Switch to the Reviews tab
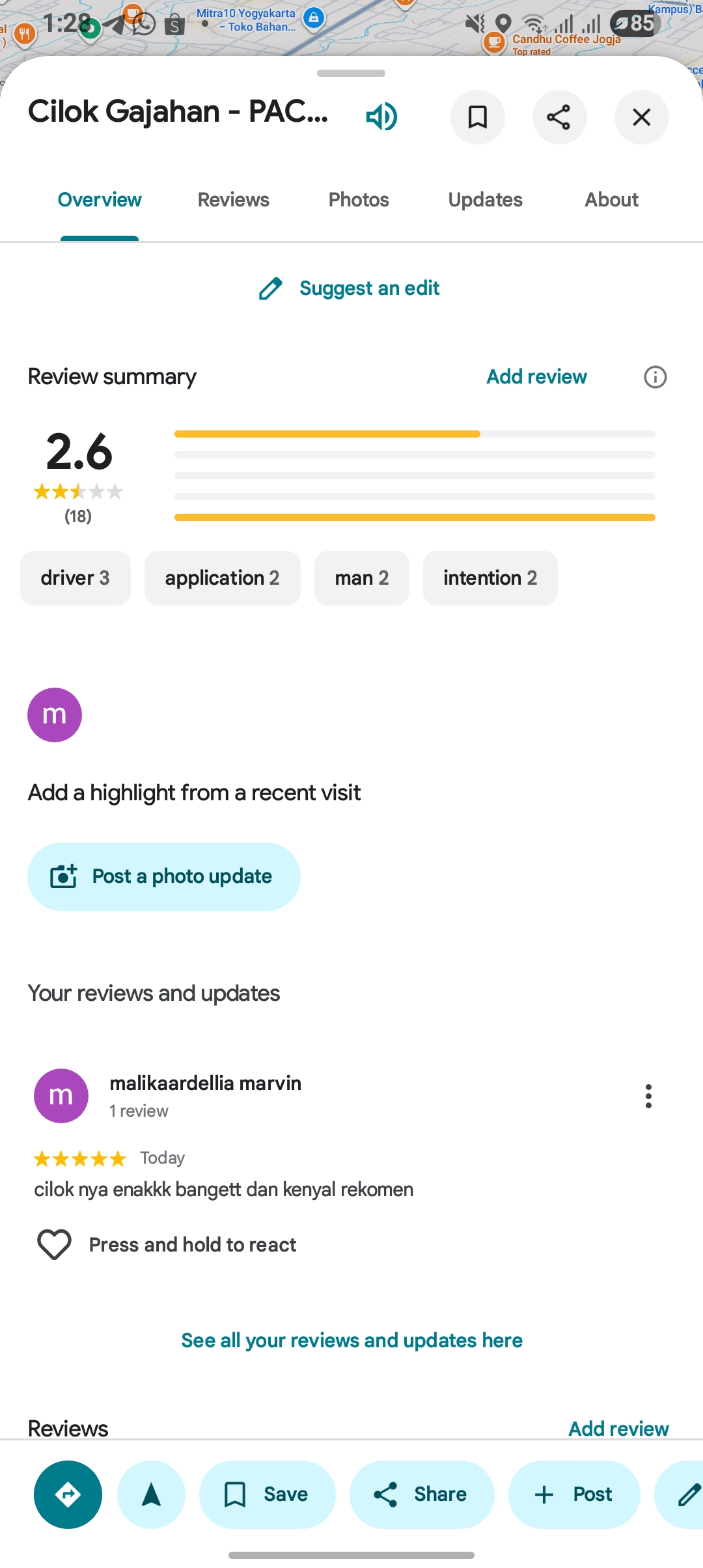This screenshot has width=703, height=1568. (x=233, y=200)
